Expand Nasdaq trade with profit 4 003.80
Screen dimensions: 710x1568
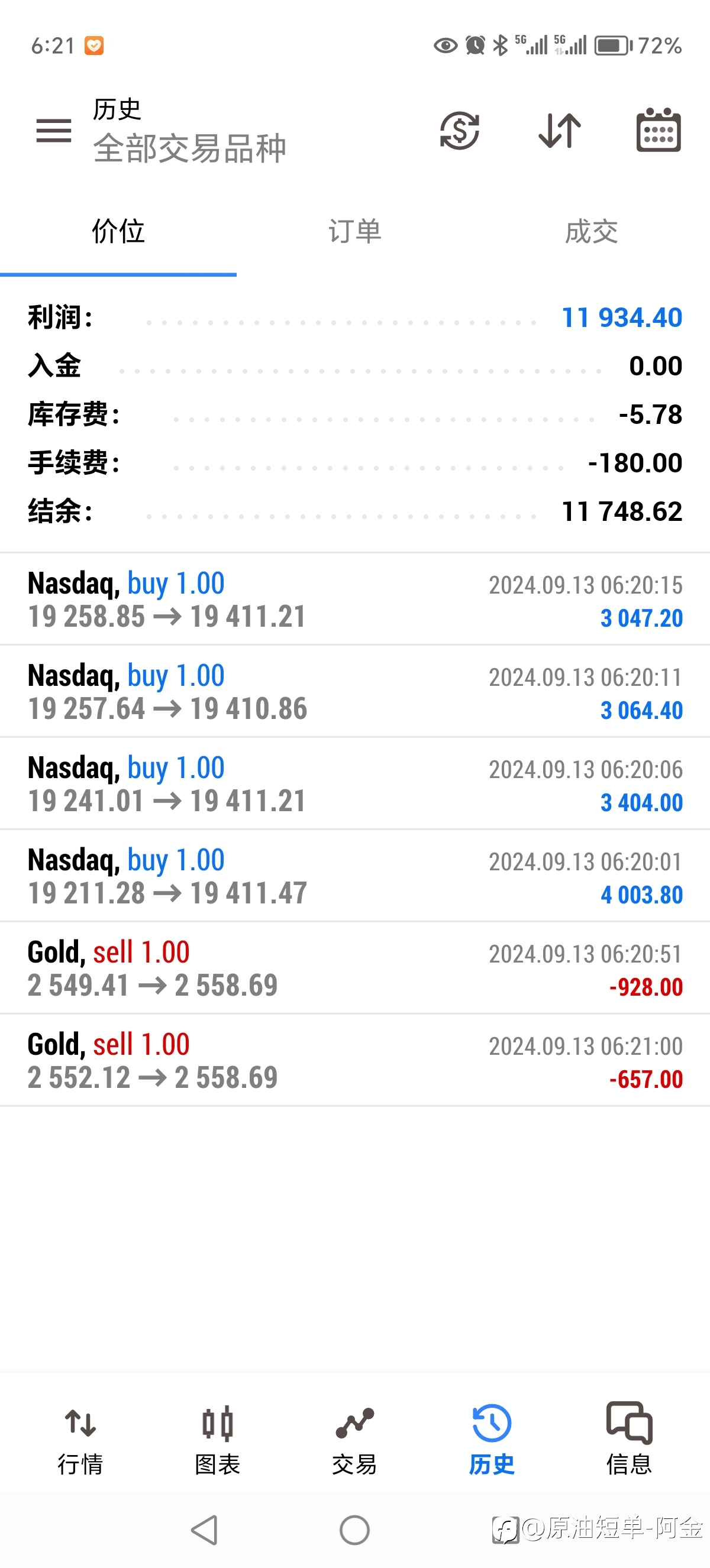coord(355,876)
